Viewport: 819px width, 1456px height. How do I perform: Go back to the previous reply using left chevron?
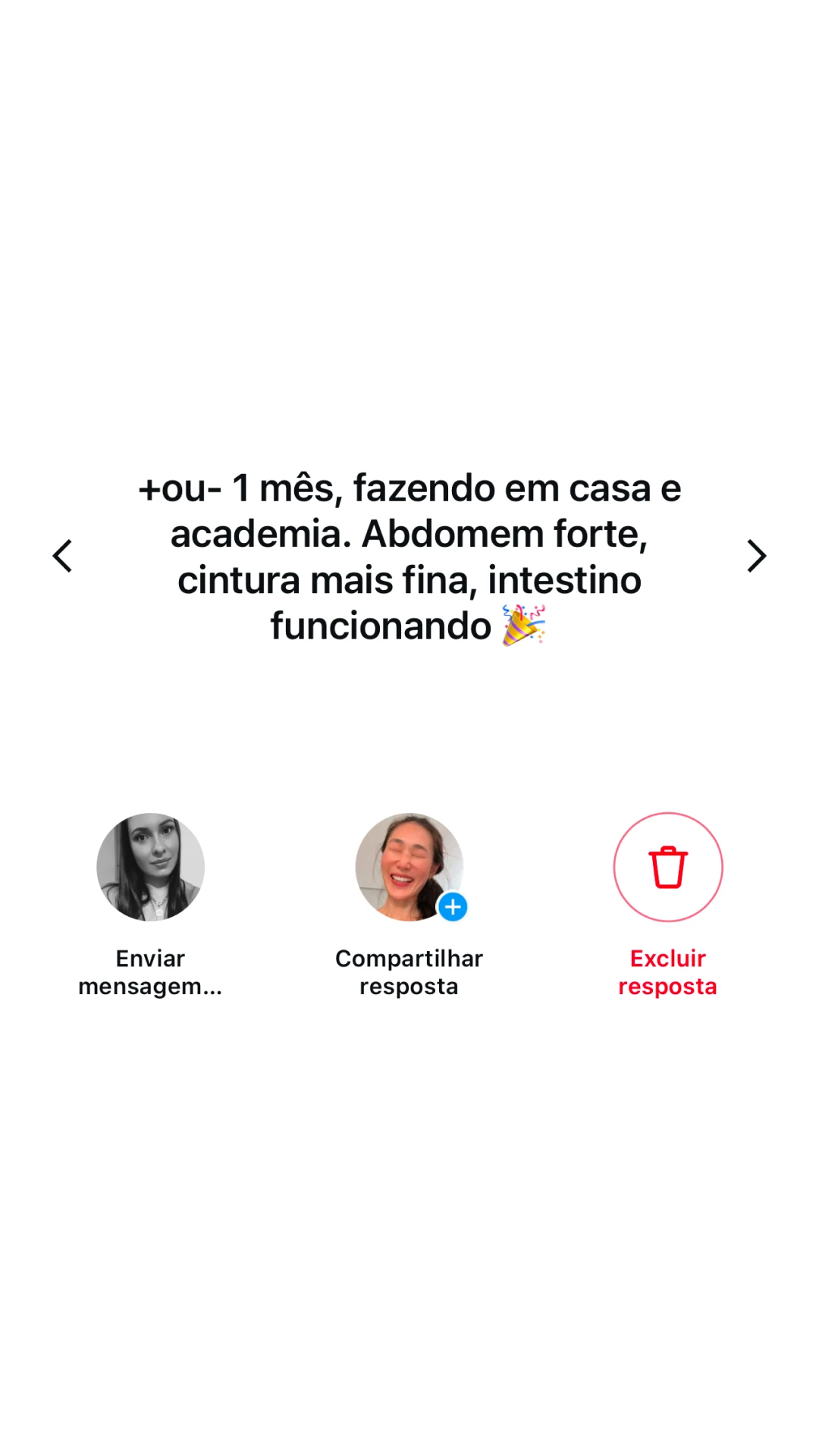click(63, 556)
